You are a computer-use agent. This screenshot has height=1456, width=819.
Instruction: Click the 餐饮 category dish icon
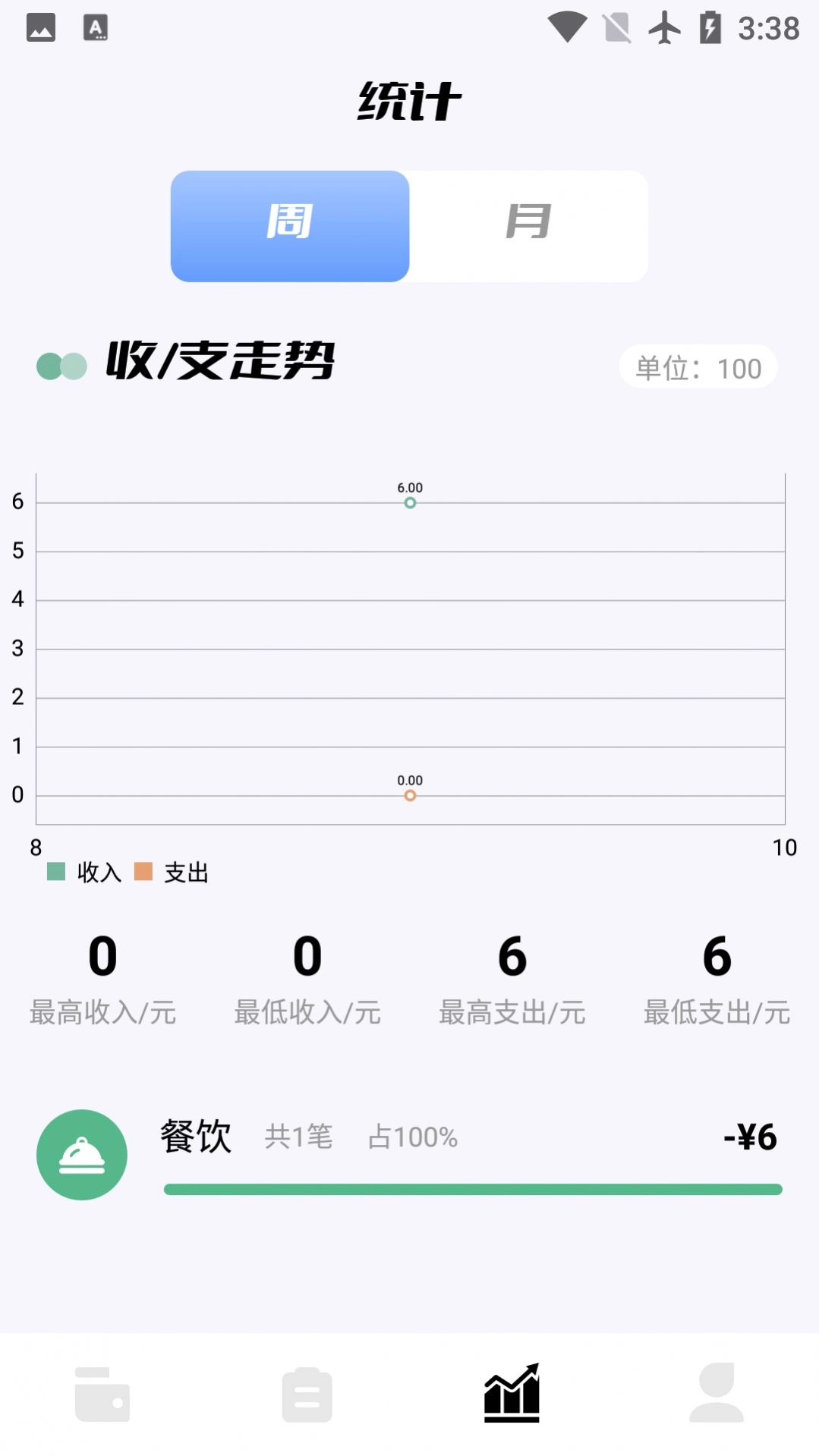coord(81,1154)
